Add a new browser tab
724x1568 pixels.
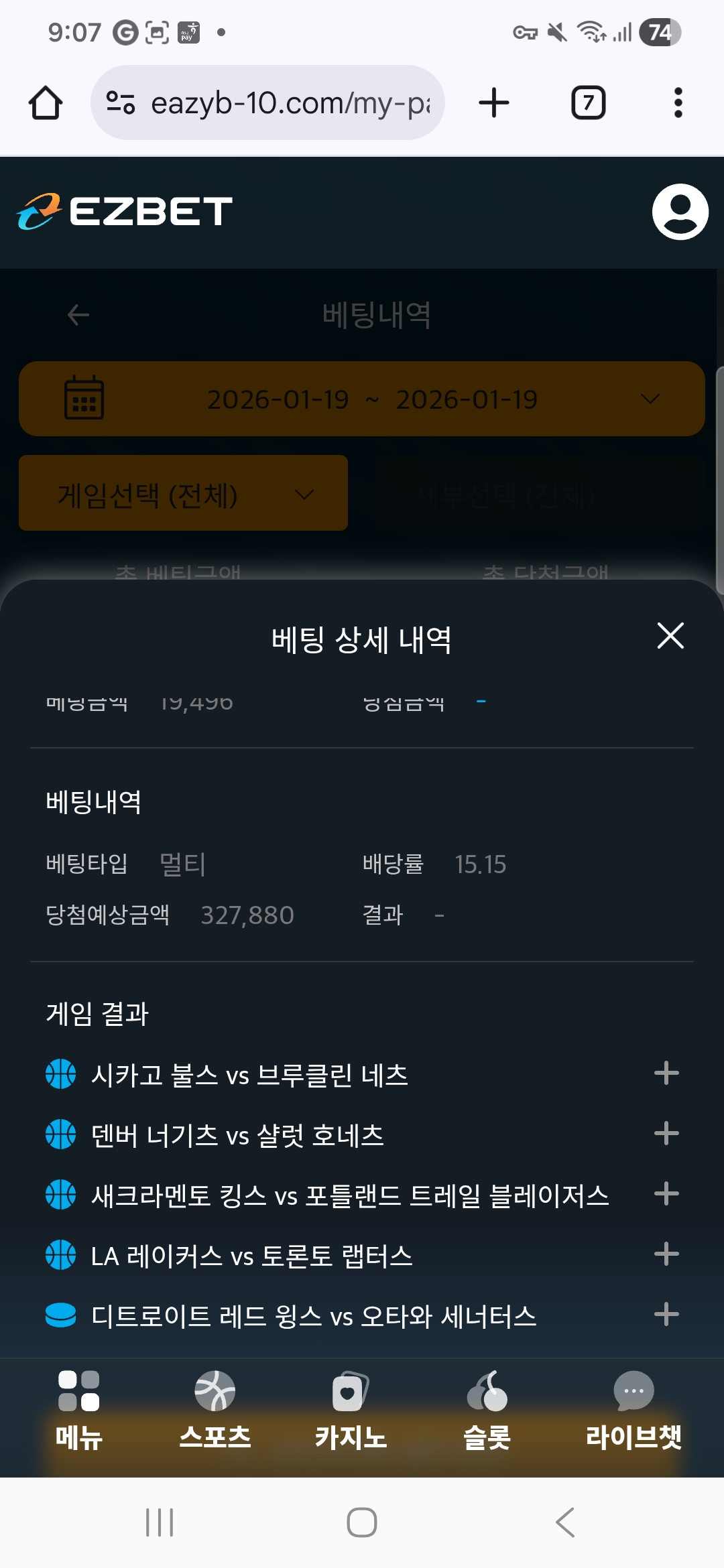click(x=494, y=103)
